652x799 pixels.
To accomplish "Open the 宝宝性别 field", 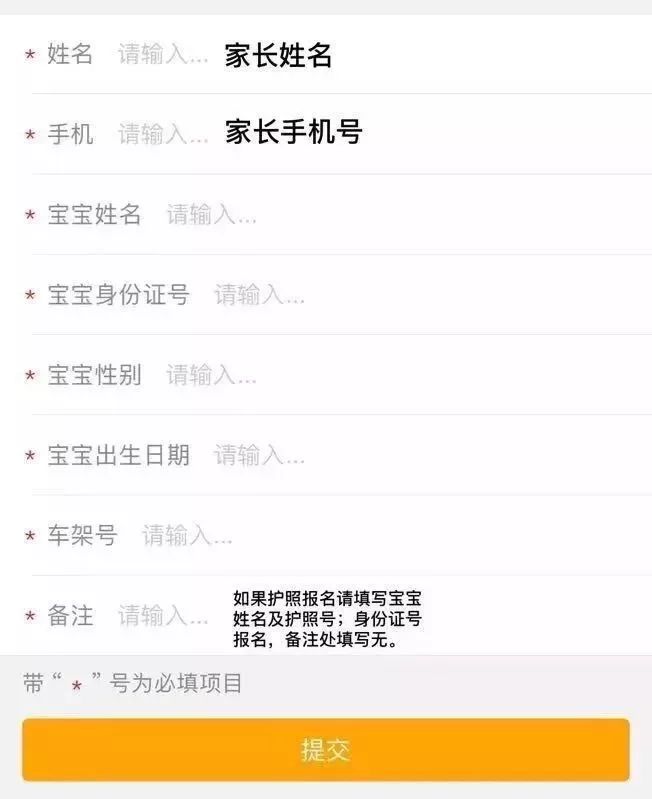I will [x=212, y=375].
